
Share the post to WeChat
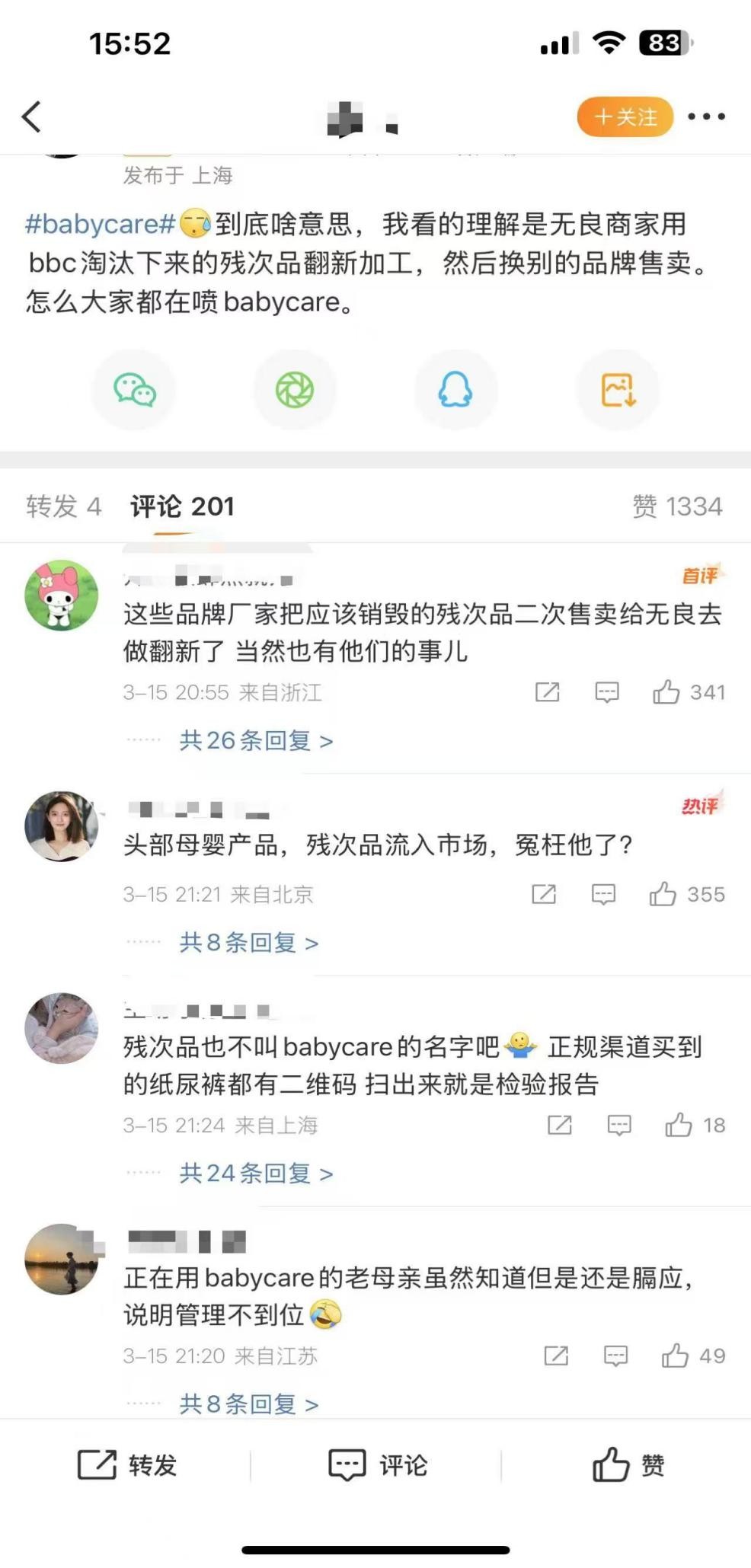coord(135,391)
